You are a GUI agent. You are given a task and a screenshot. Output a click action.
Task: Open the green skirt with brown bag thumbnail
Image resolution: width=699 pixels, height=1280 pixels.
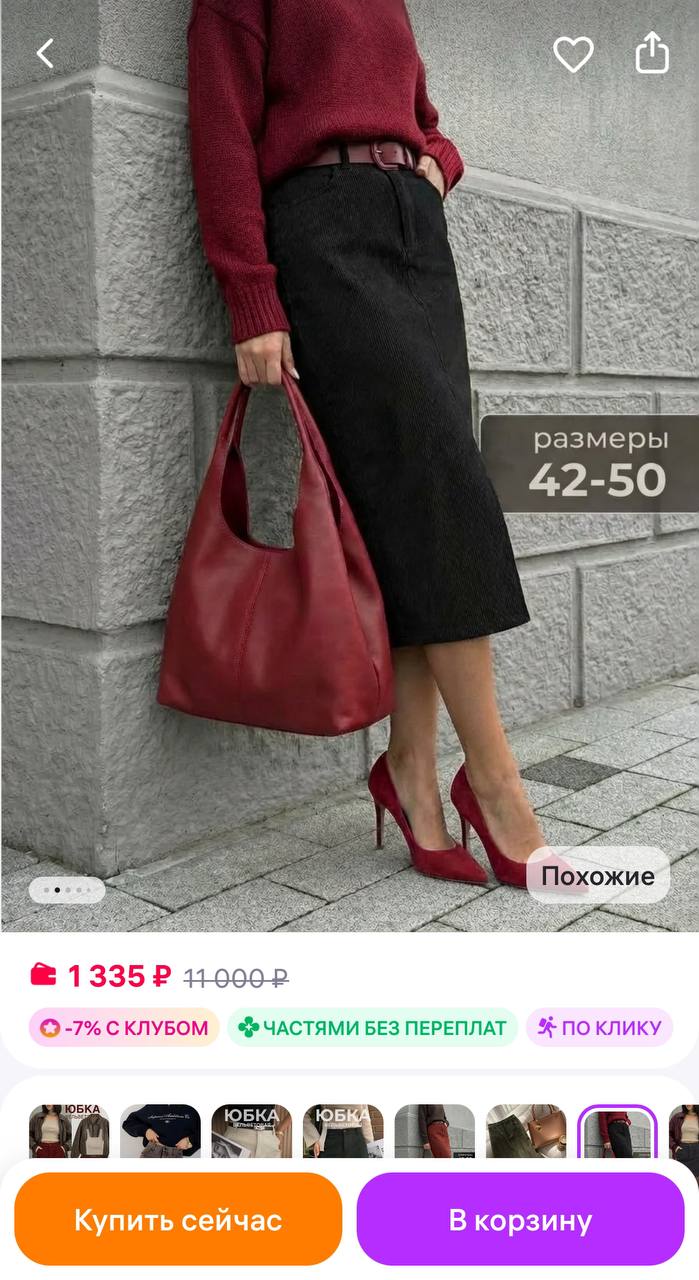click(x=526, y=1132)
